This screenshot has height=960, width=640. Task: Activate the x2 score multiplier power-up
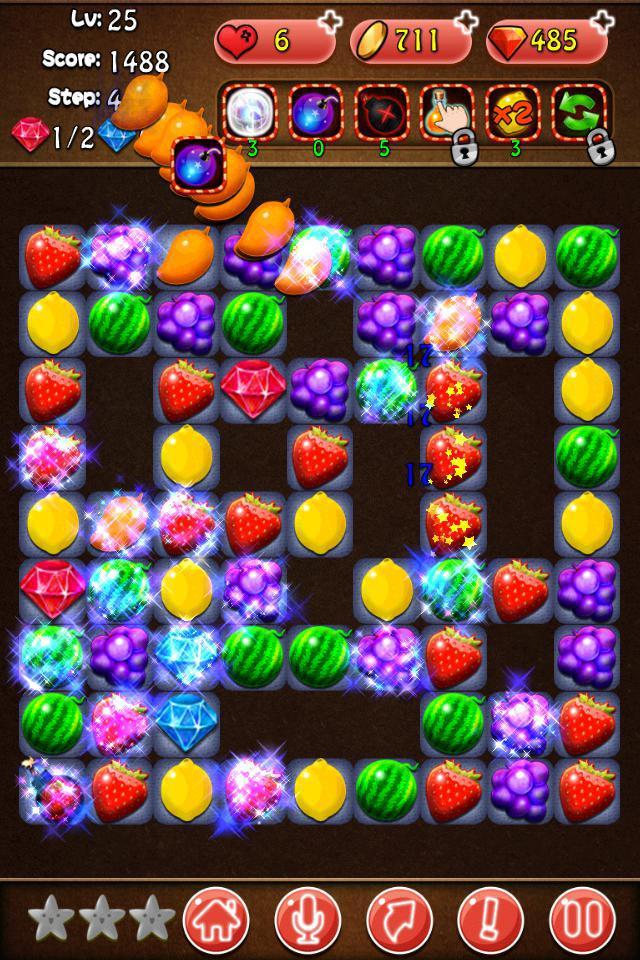click(513, 111)
